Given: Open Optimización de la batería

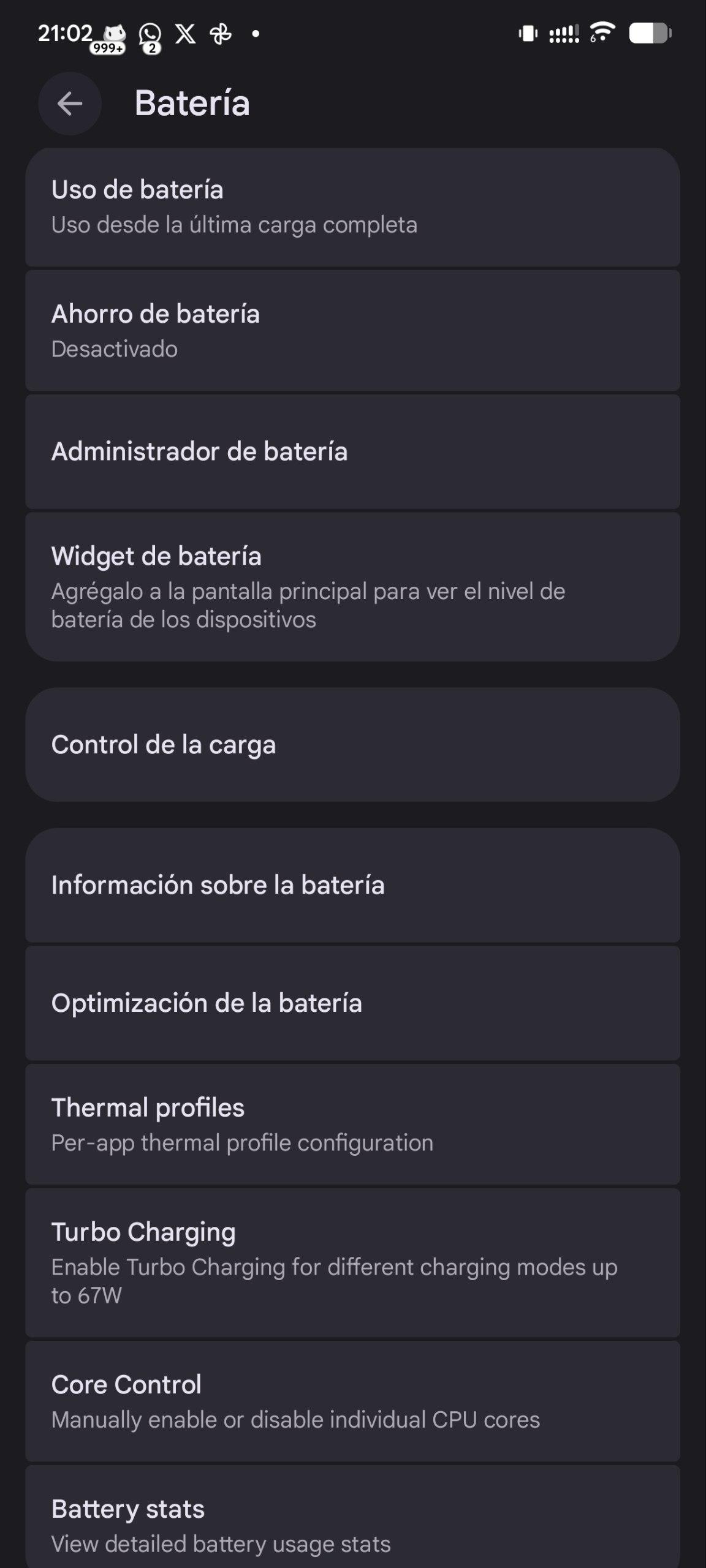Looking at the screenshot, I should tap(352, 1003).
